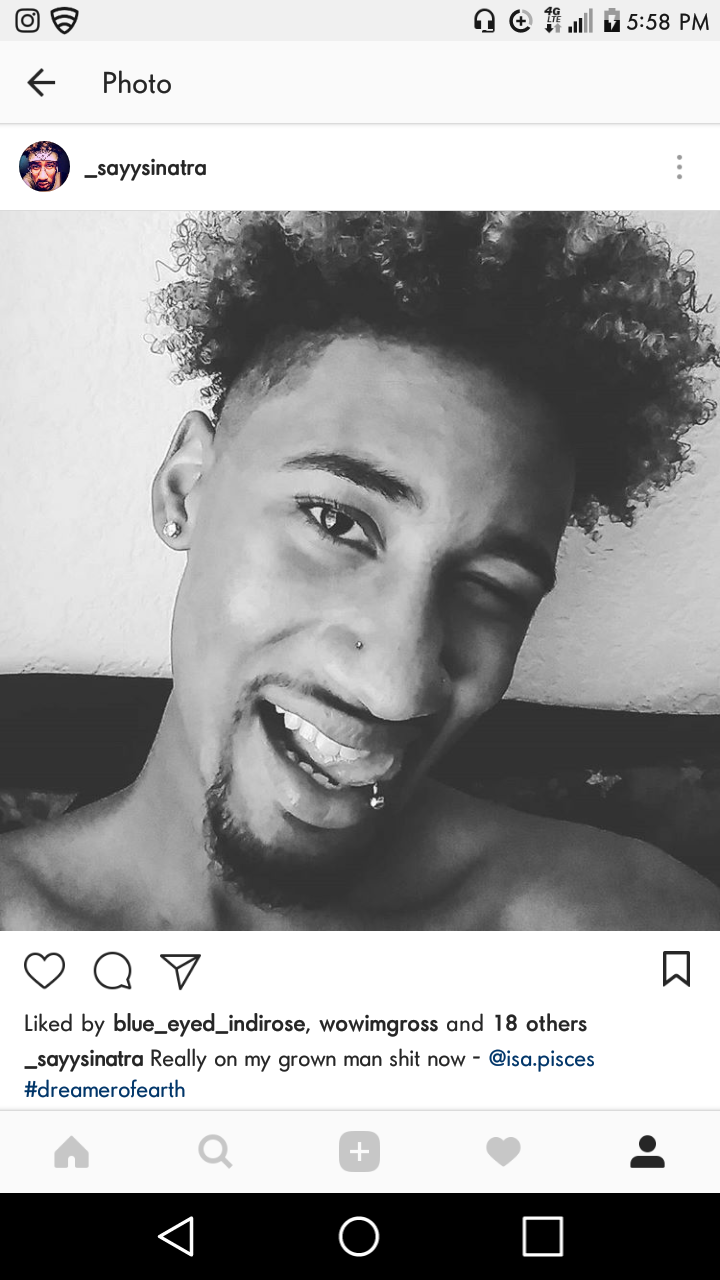The width and height of the screenshot is (720, 1280).
Task: Open comments with the speech bubble icon
Action: pos(112,970)
